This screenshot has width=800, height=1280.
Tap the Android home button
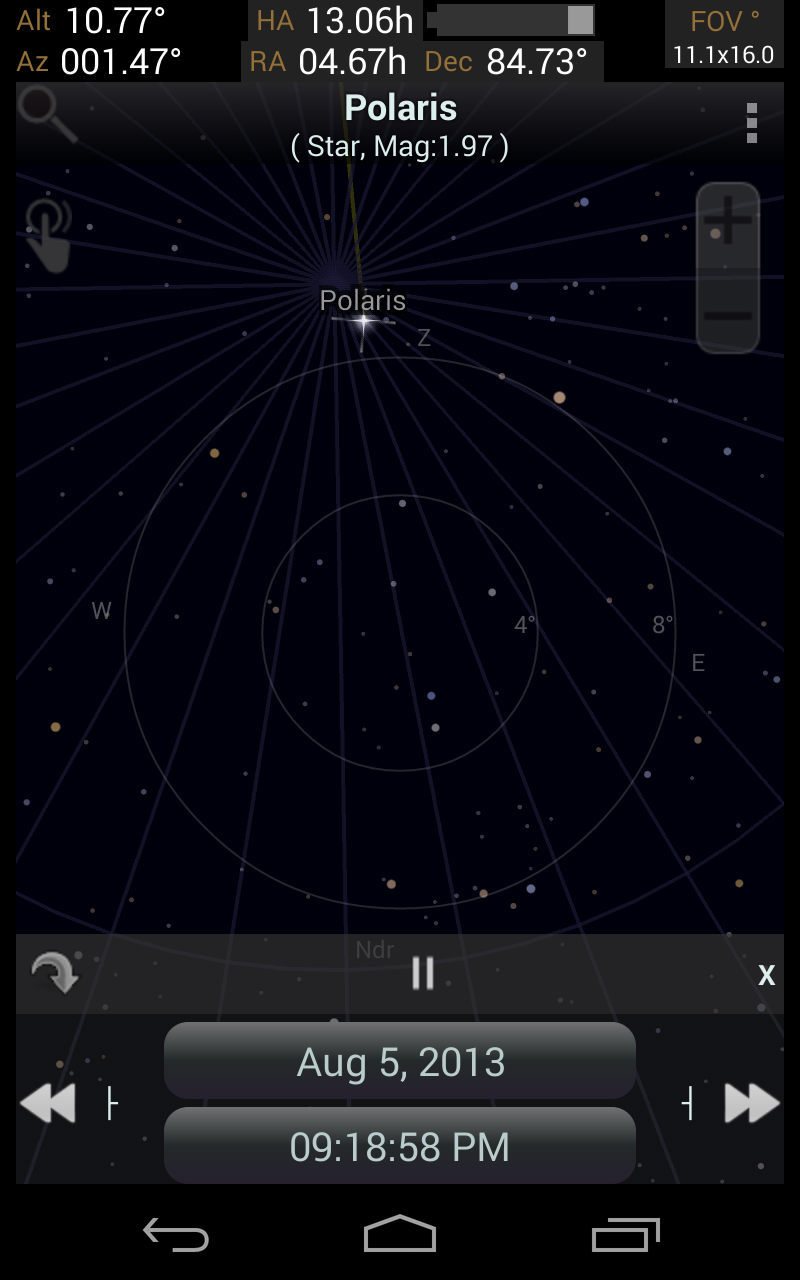(x=400, y=1233)
